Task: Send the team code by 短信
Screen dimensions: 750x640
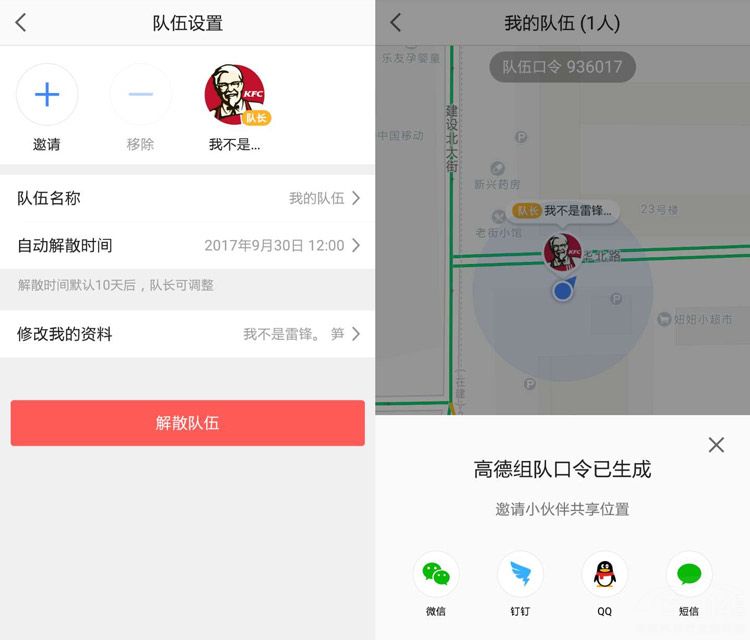Action: [689, 575]
